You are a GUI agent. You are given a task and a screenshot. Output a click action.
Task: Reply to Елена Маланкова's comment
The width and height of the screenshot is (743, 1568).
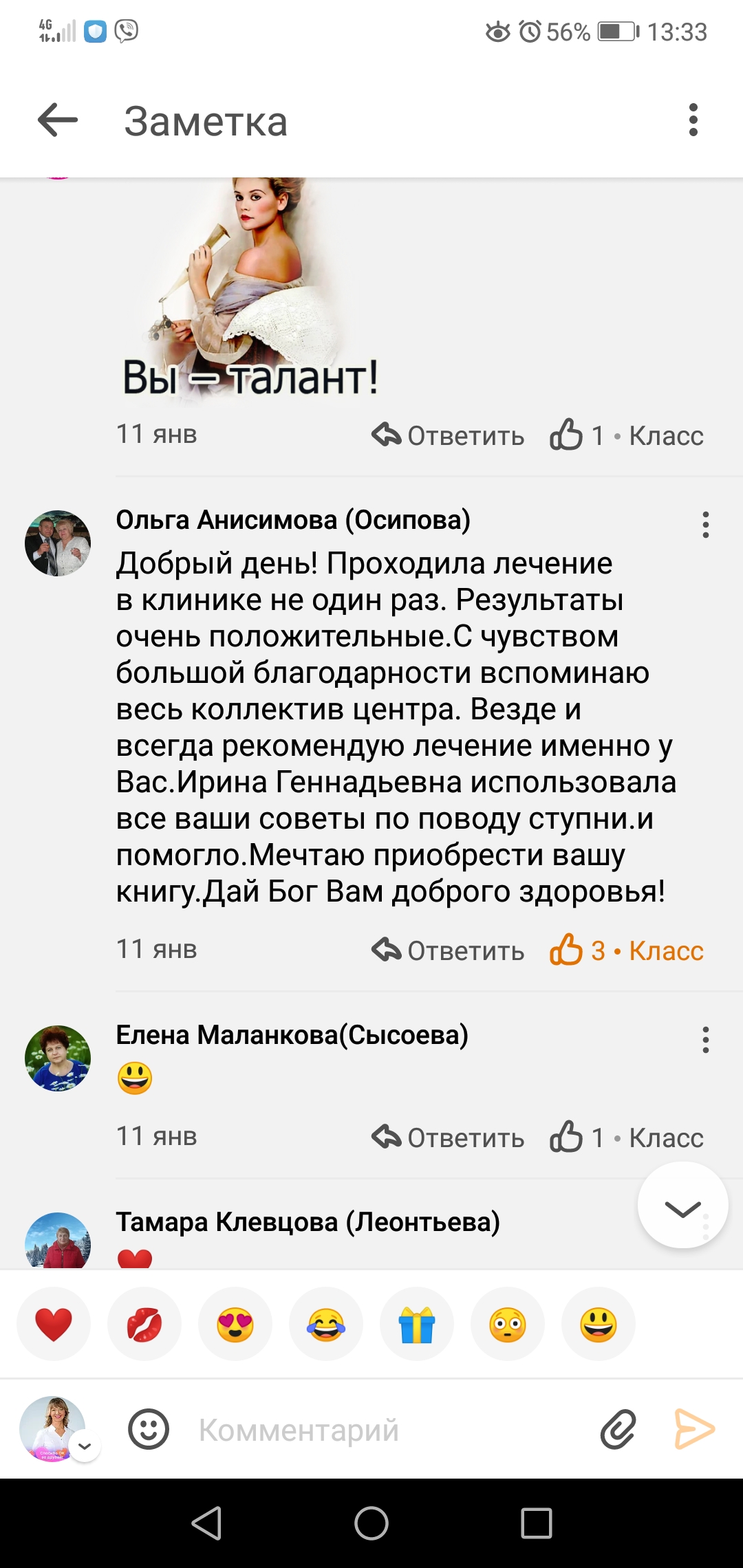tap(448, 1137)
